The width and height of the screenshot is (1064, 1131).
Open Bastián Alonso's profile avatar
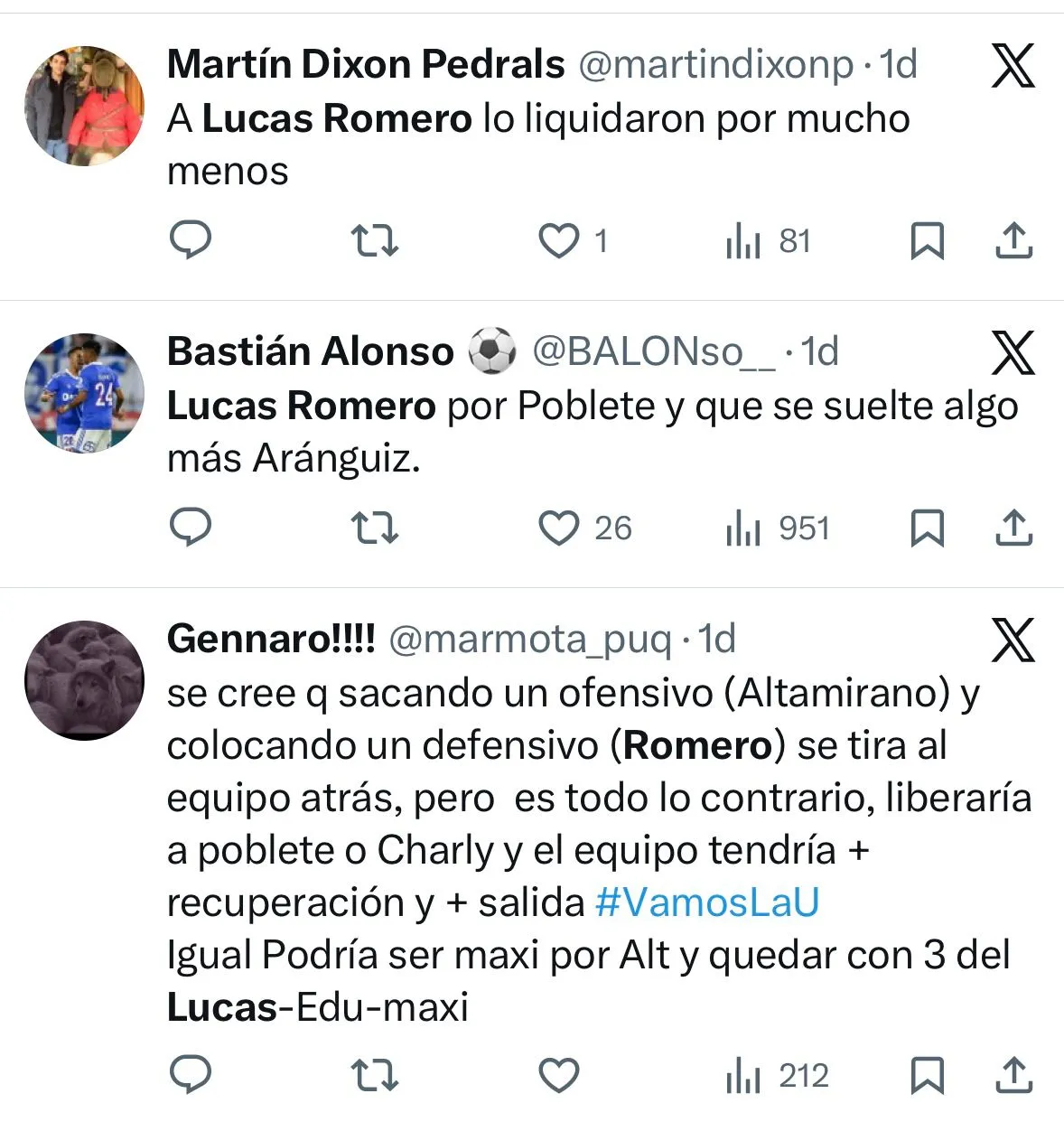coord(84,393)
